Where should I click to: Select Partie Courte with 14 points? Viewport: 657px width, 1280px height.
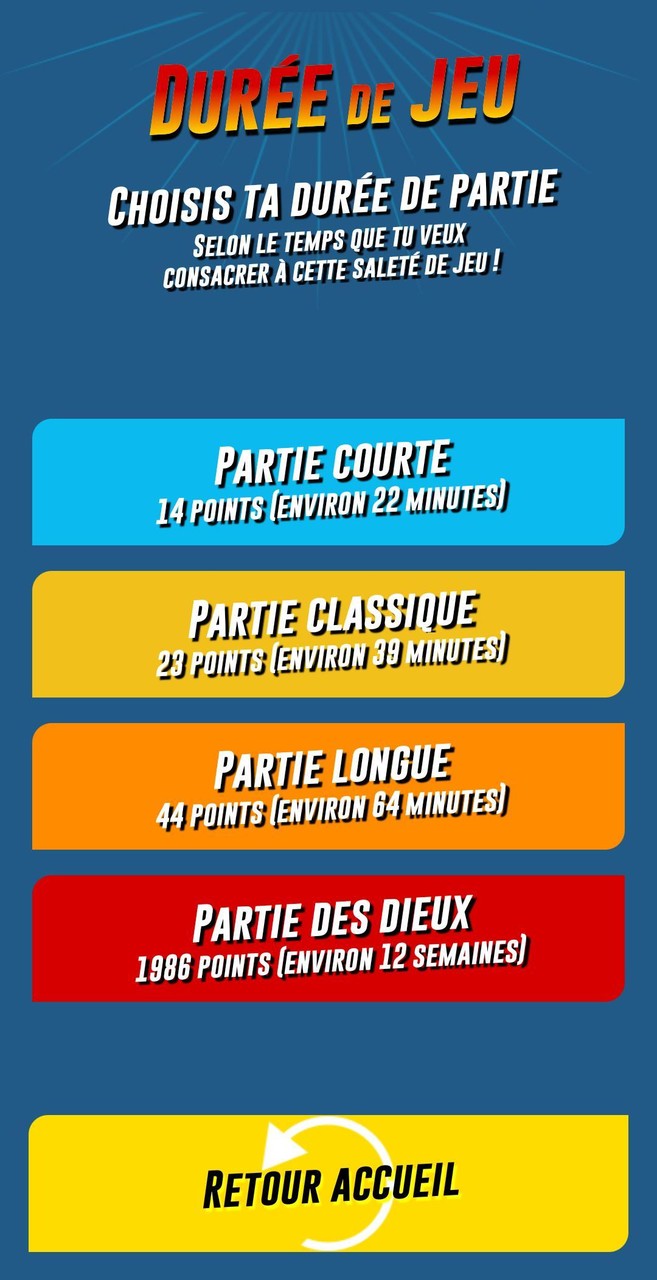pyautogui.click(x=330, y=482)
